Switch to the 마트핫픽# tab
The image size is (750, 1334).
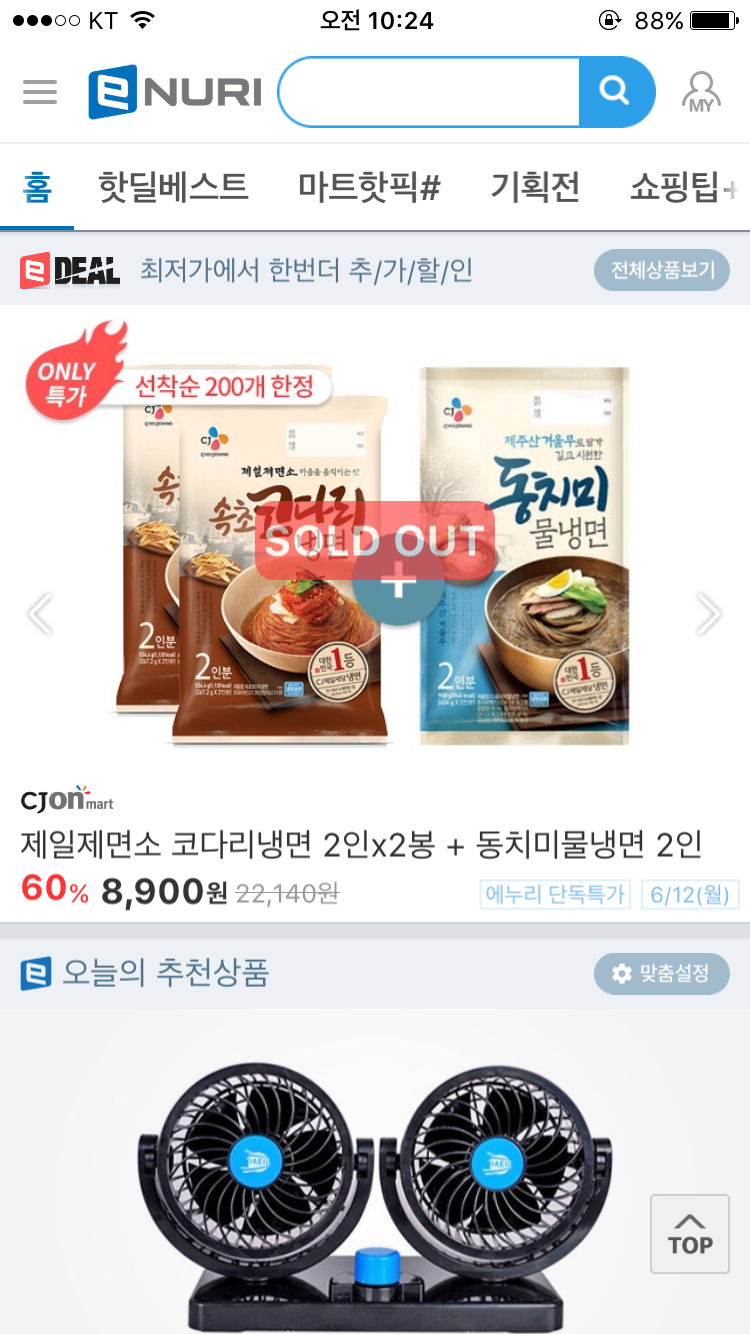pyautogui.click(x=369, y=188)
